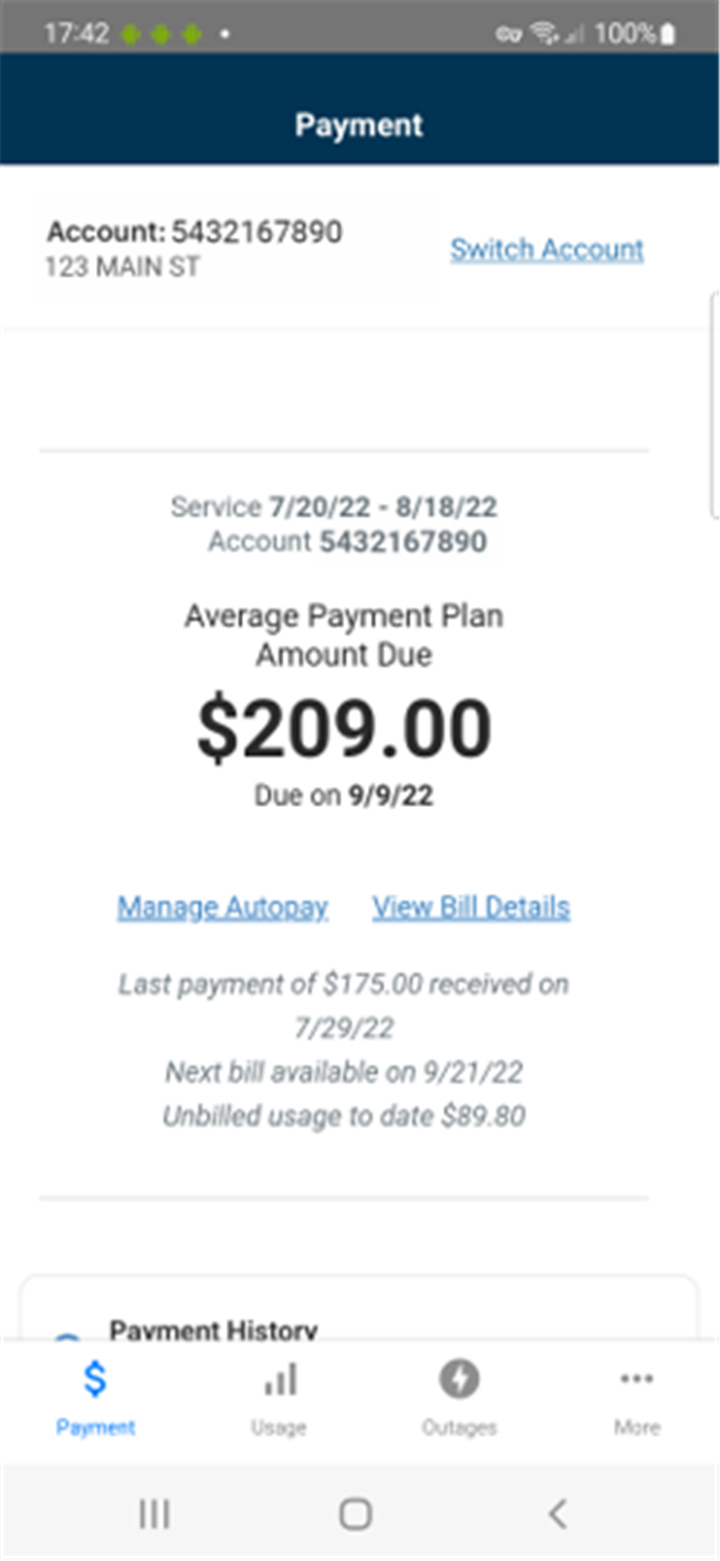
Task: Tap the system home button
Action: pyautogui.click(x=355, y=1513)
